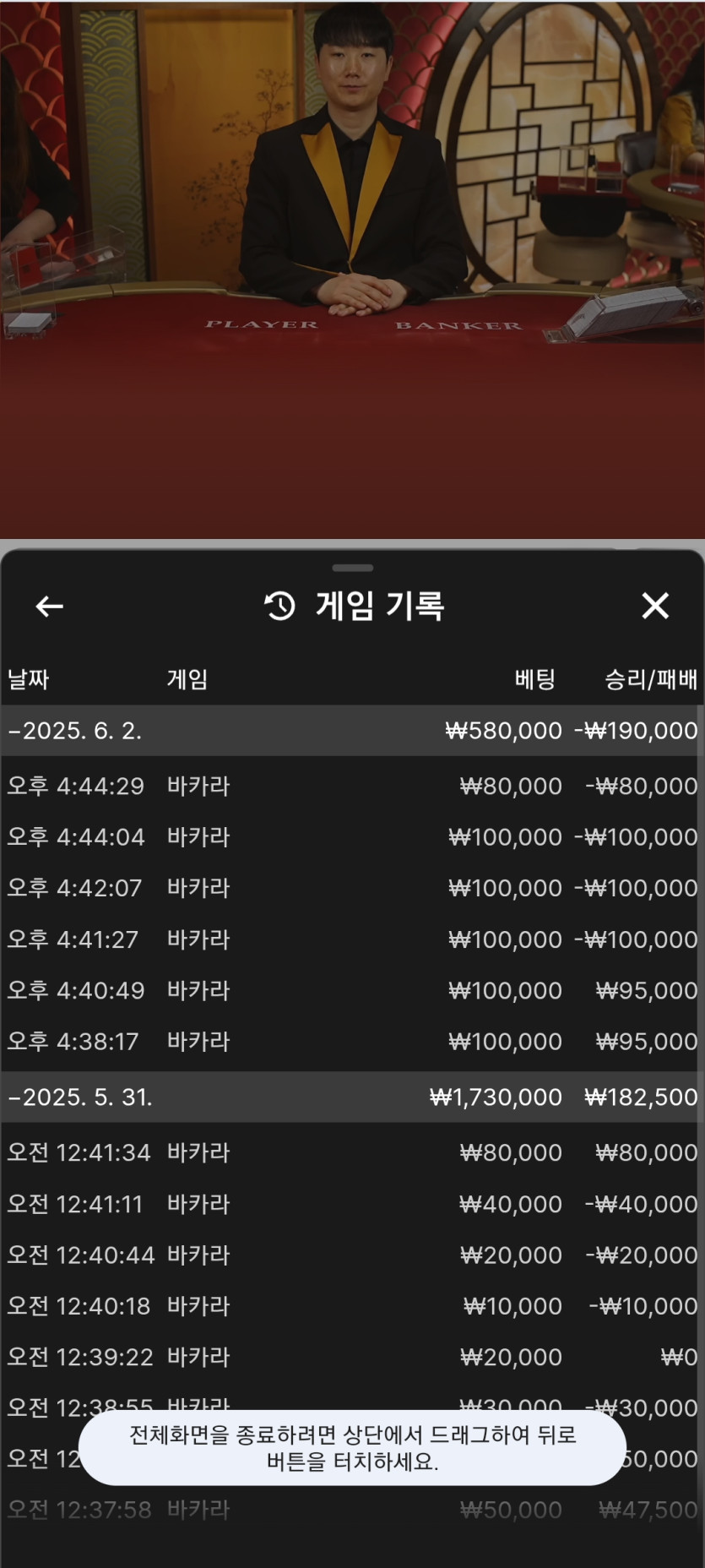705x1568 pixels.
Task: Collapse the 2025. 6. 2. date group
Action: (352, 731)
